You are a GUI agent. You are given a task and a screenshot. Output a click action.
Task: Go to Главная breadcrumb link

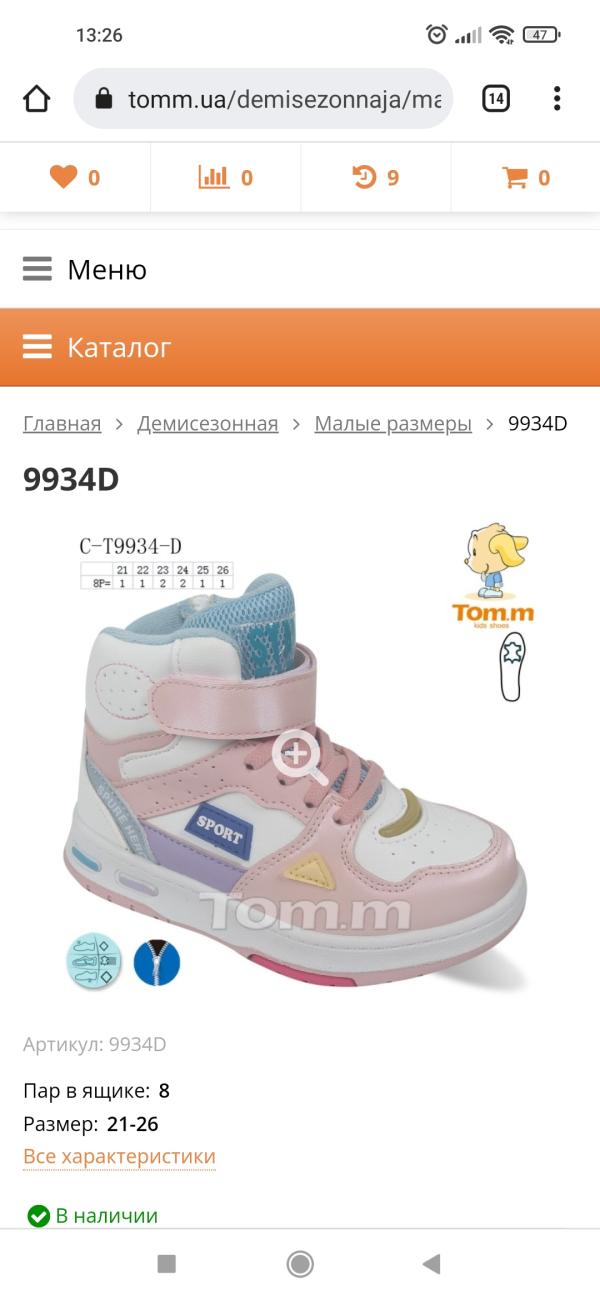(62, 424)
